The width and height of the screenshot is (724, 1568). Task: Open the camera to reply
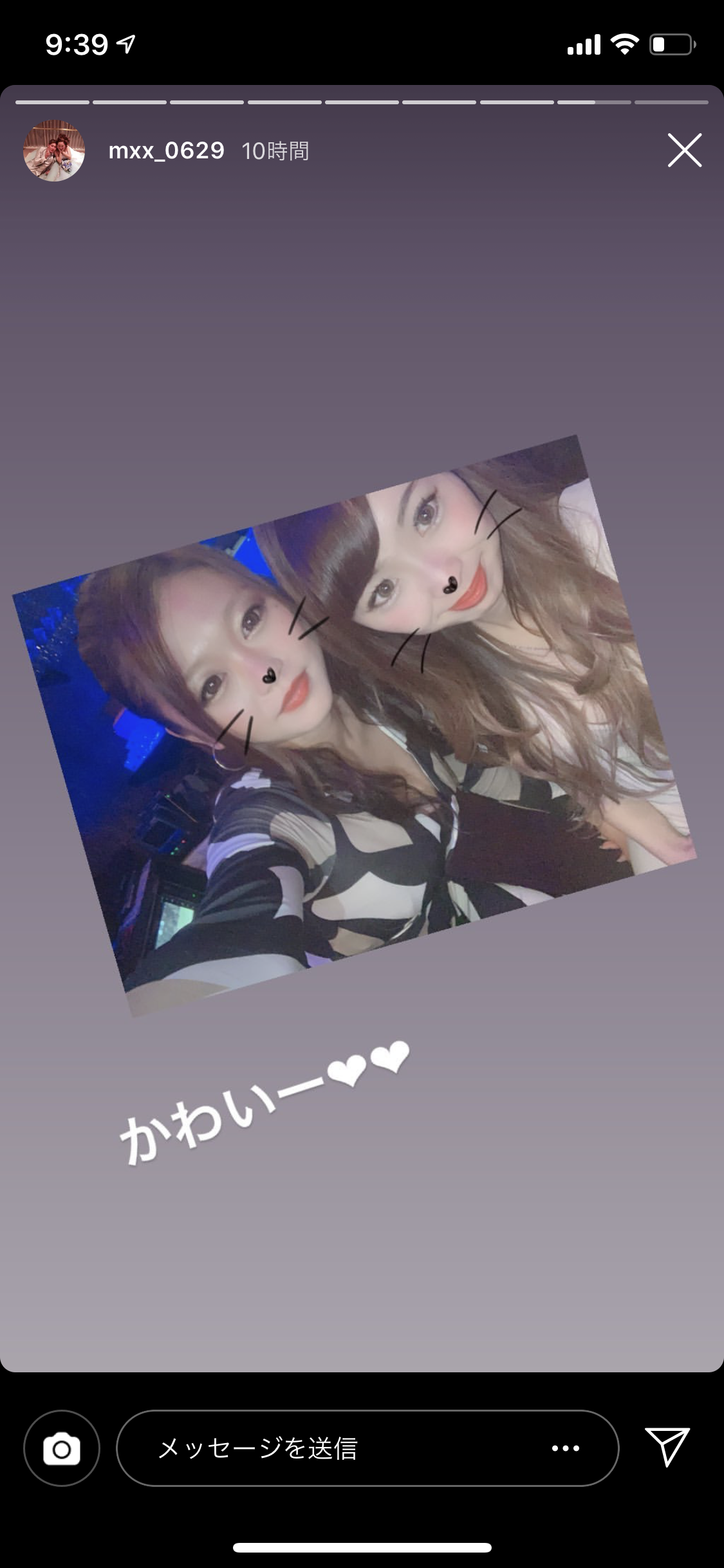[x=62, y=1448]
